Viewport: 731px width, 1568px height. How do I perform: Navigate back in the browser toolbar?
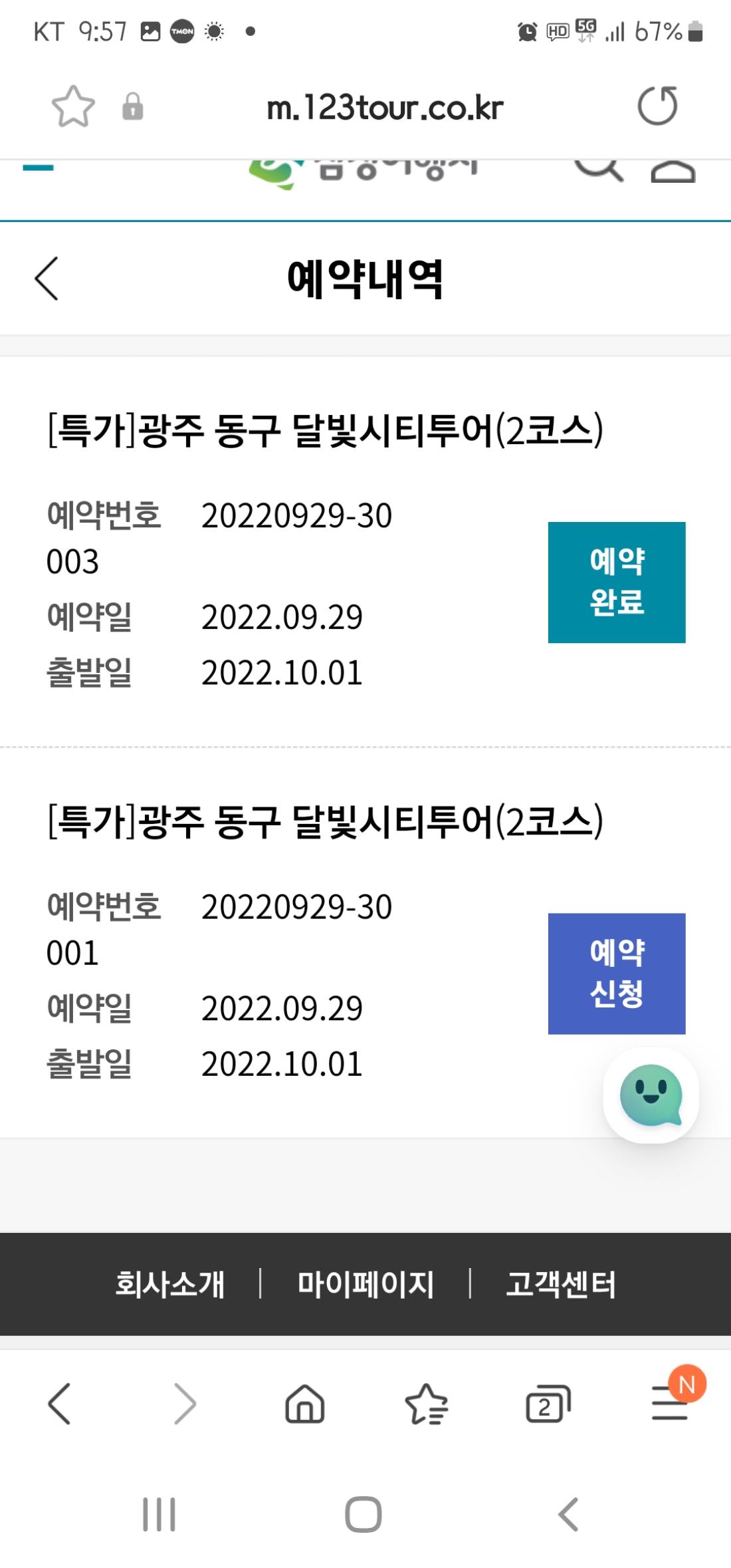tap(60, 1404)
